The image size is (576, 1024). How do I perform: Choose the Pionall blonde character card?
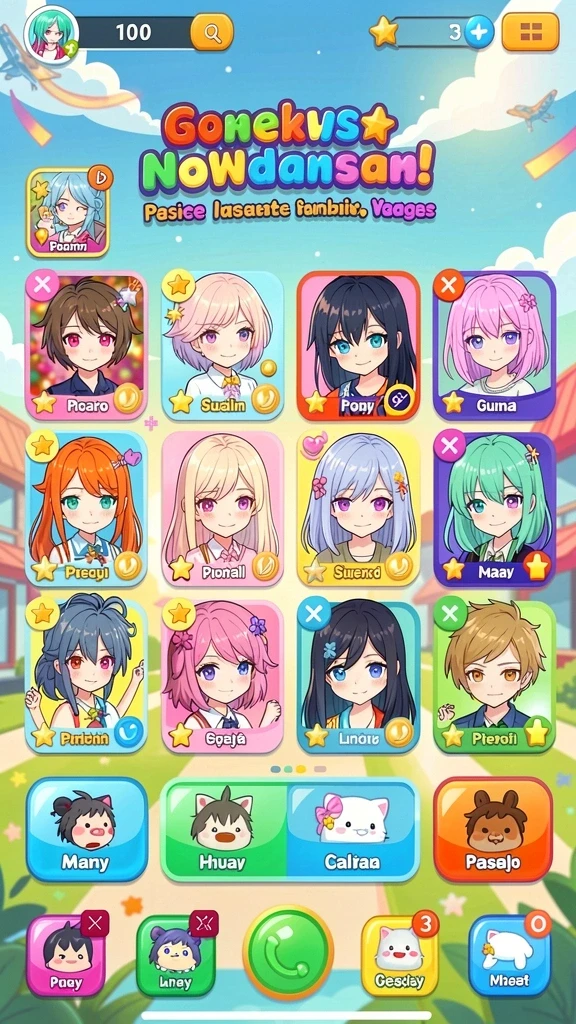pyautogui.click(x=223, y=509)
